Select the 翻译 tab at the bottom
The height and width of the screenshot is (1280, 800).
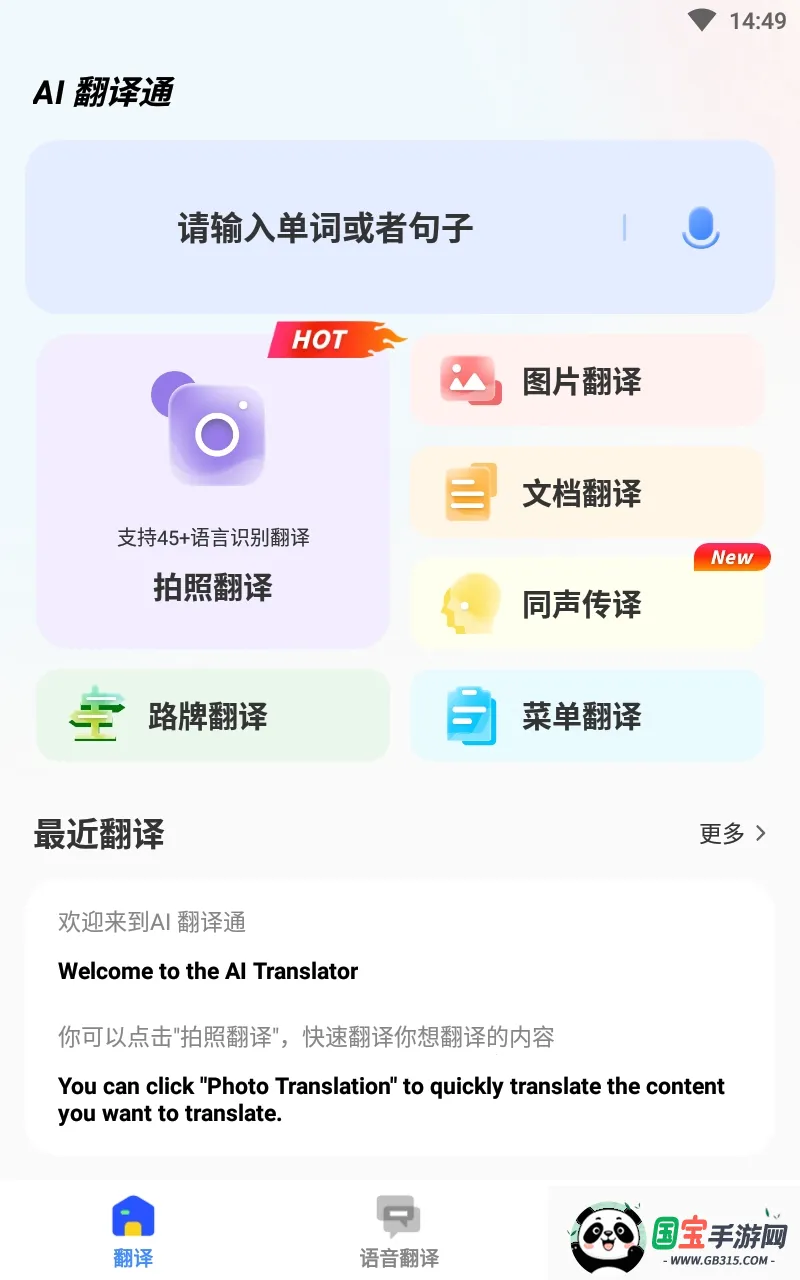(133, 1232)
